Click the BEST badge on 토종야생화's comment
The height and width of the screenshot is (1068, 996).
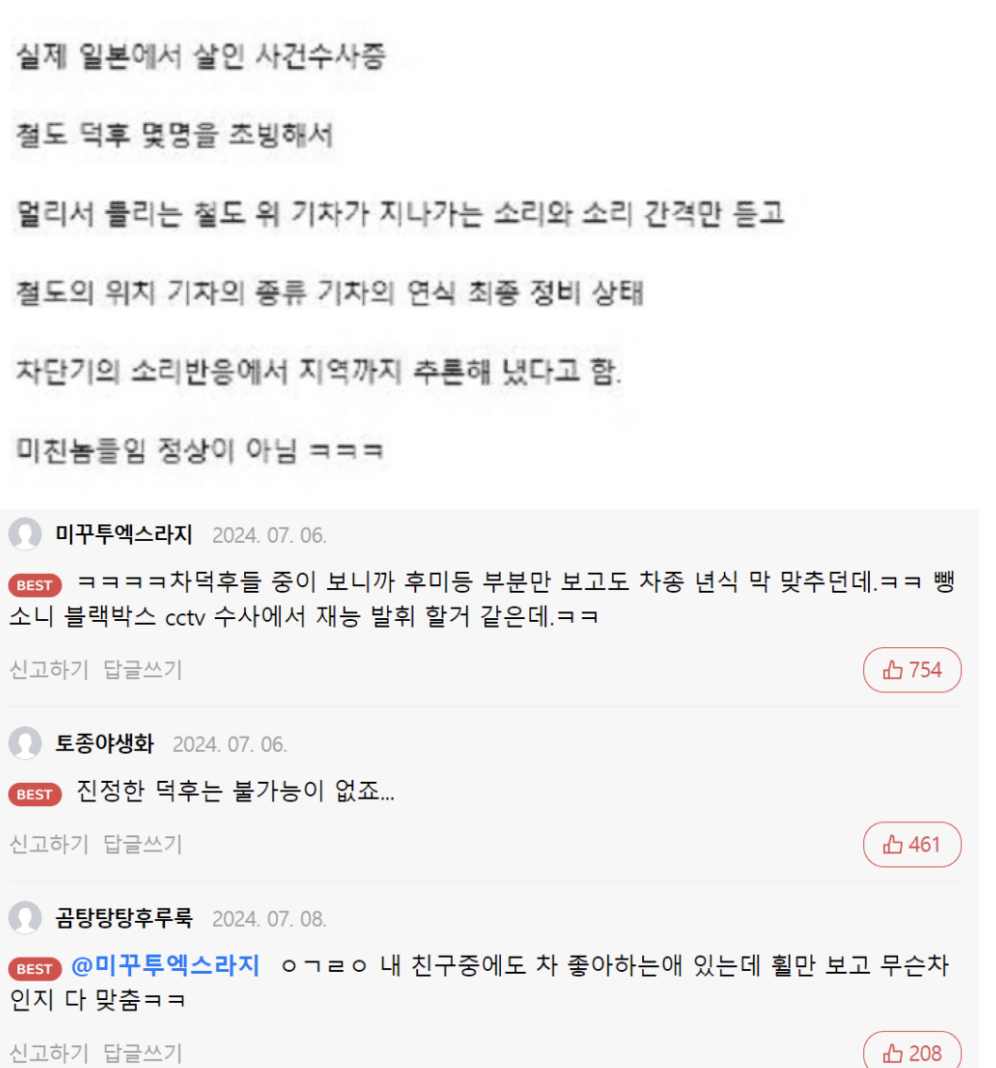[34, 794]
